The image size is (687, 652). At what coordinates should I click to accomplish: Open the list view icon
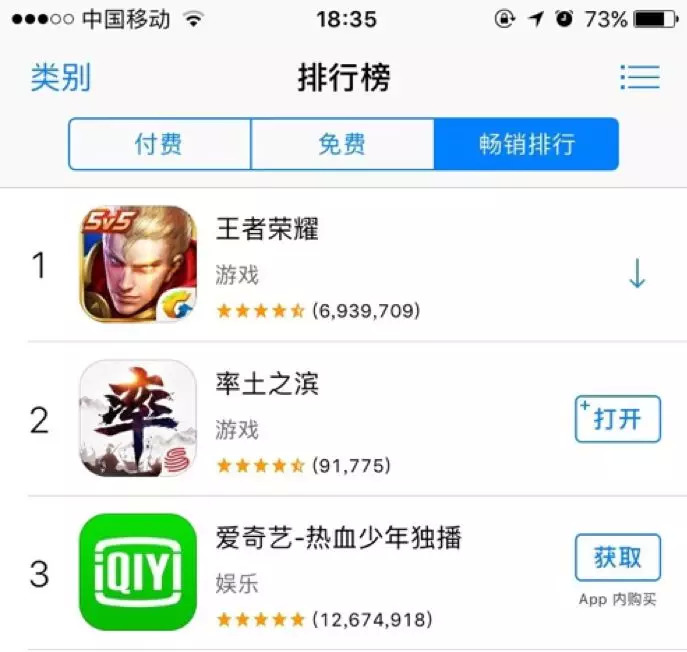tap(639, 77)
